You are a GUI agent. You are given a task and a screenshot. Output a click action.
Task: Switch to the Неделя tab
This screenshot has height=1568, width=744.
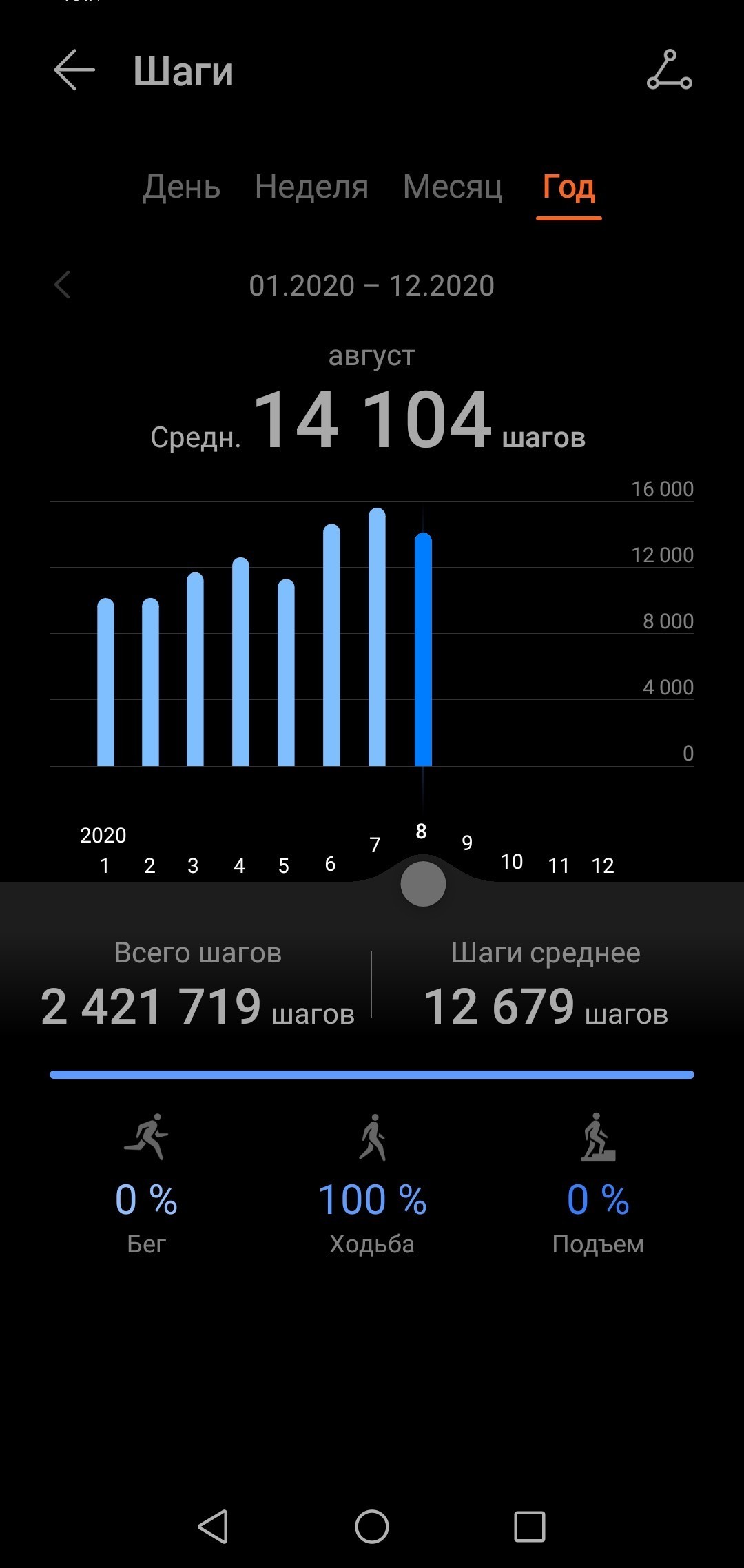[311, 187]
